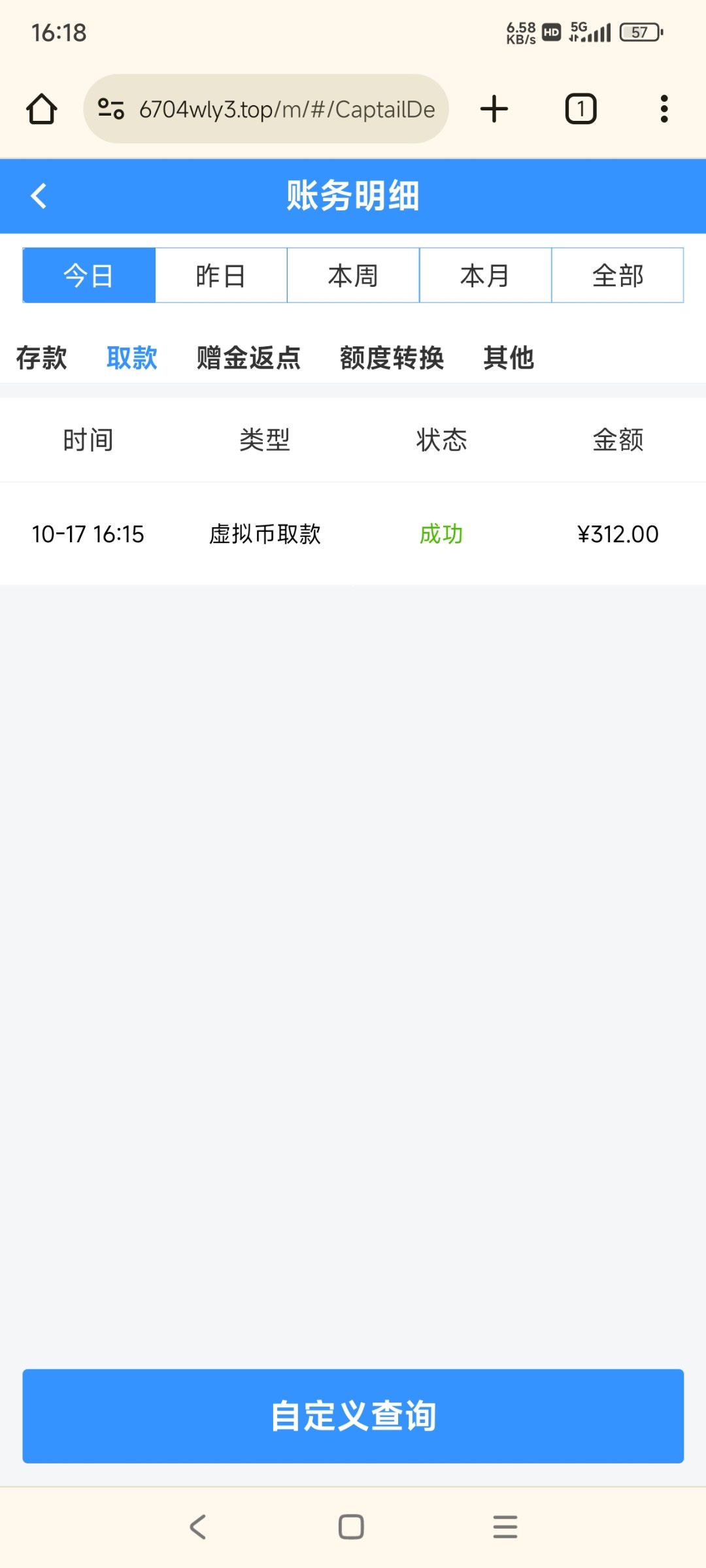This screenshot has width=706, height=1568.
Task: Open a new browser tab with the plus icon
Action: coord(494,109)
